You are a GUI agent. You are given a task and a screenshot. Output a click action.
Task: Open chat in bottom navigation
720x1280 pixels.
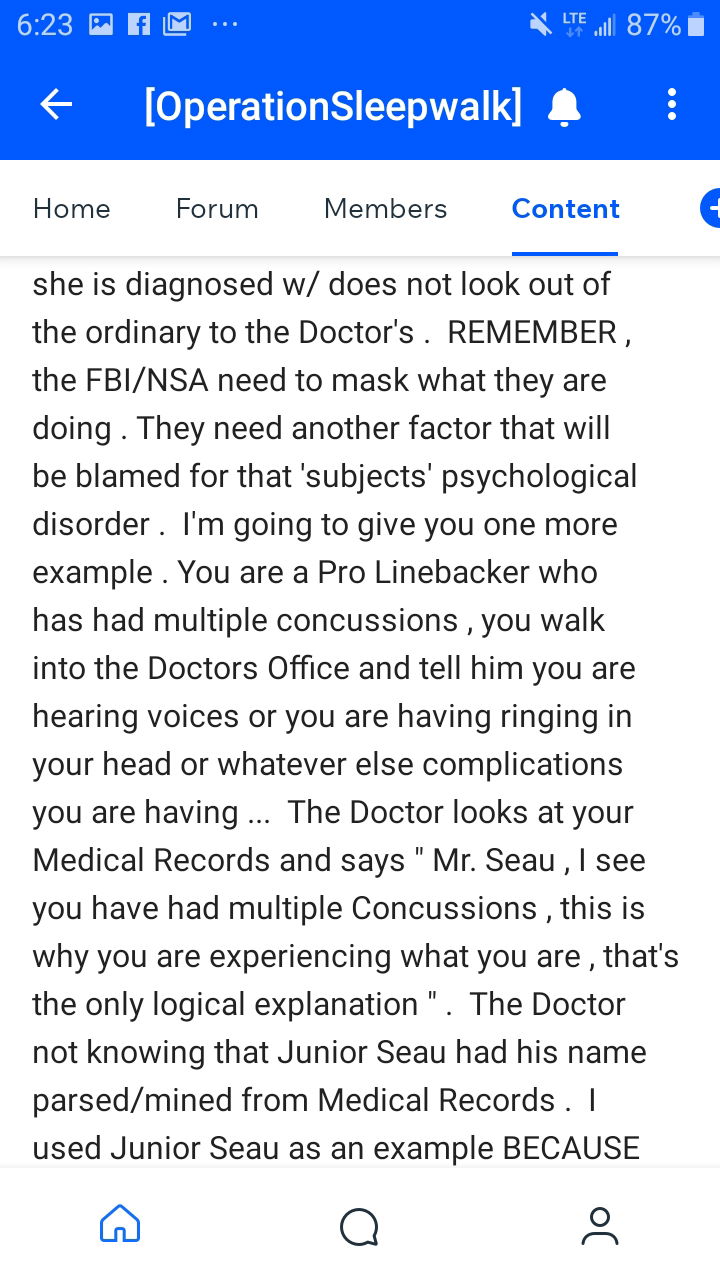[359, 1226]
